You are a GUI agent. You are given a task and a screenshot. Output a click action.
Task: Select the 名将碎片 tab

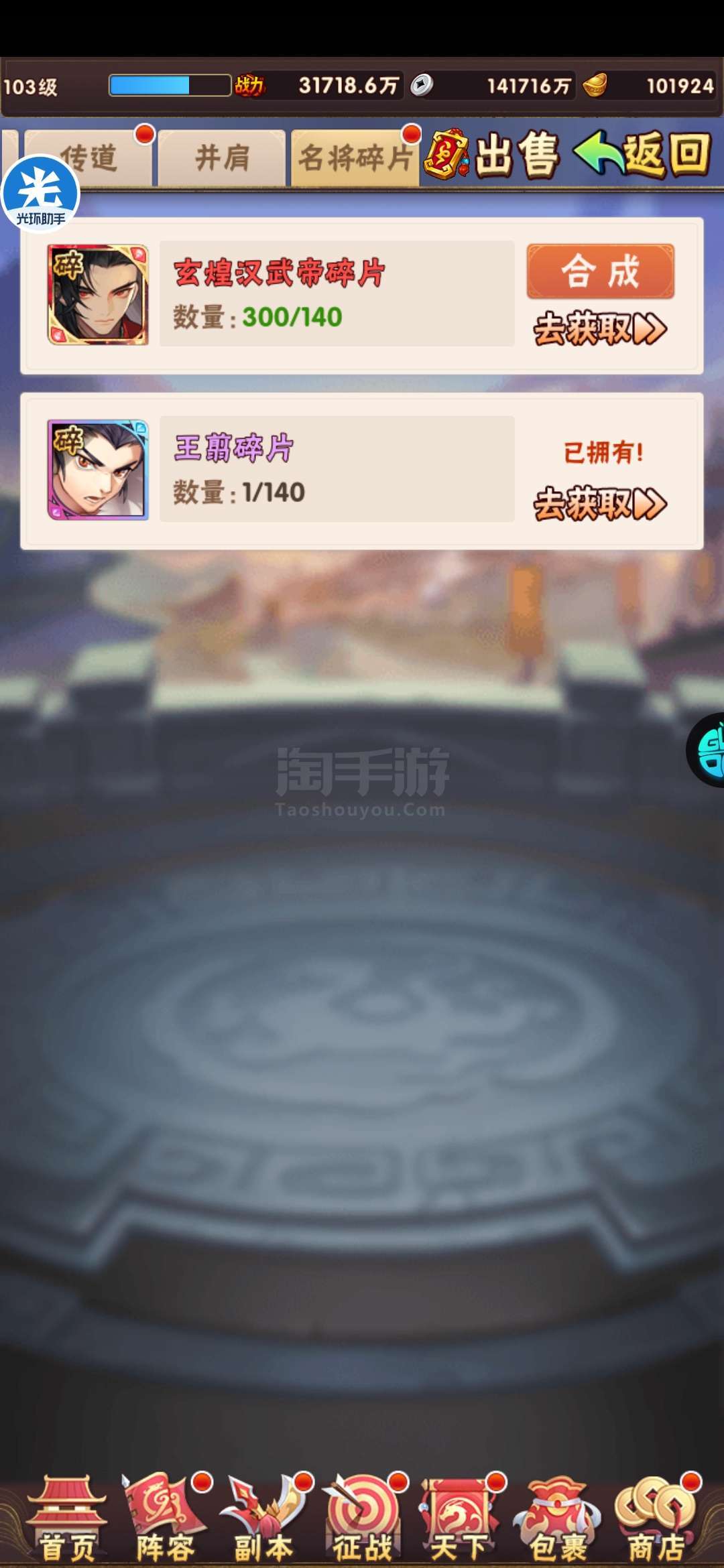[x=355, y=158]
